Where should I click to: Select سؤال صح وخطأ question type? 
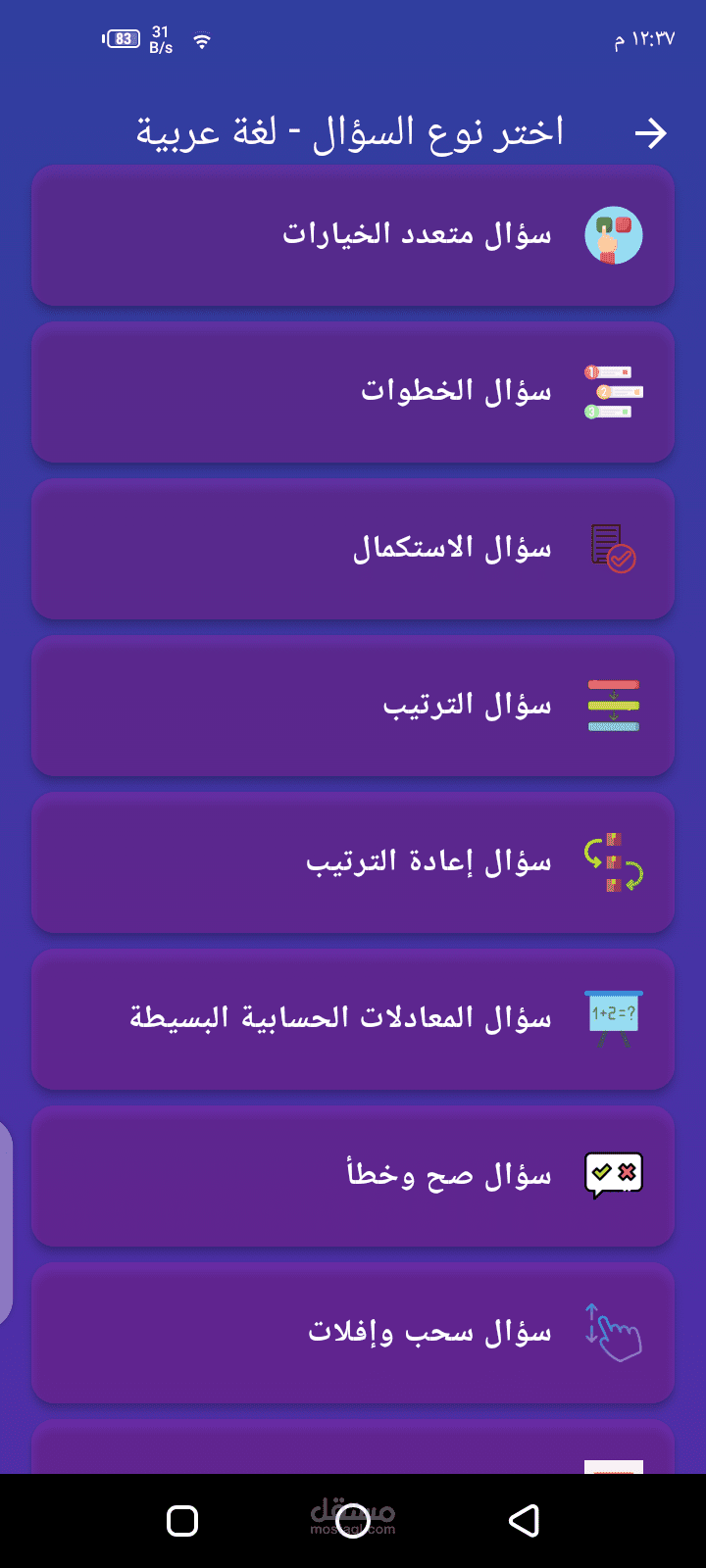click(x=353, y=1176)
